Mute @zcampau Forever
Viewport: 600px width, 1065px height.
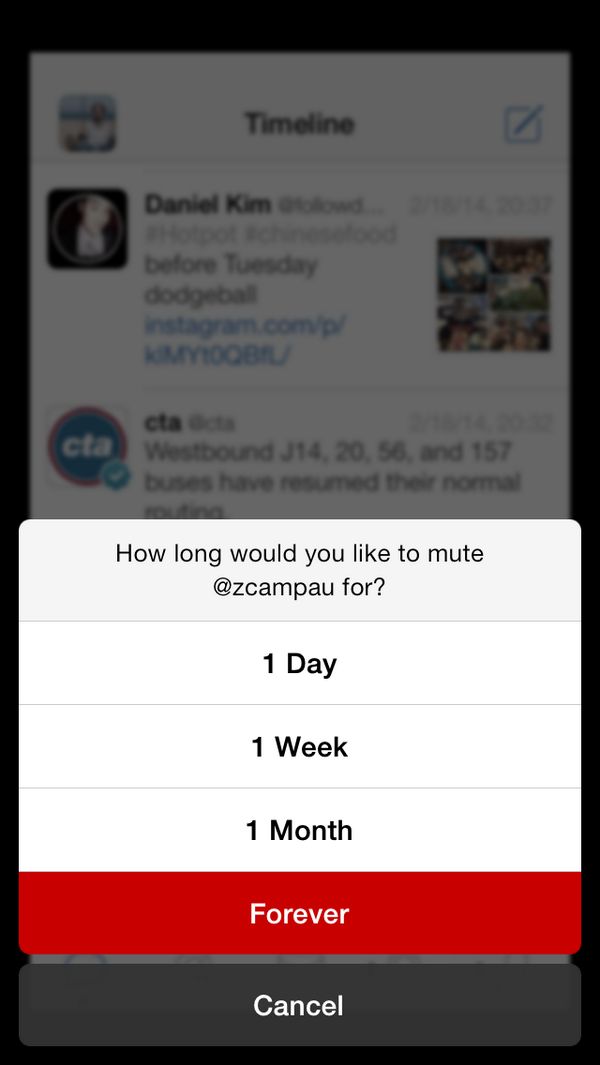pos(299,913)
